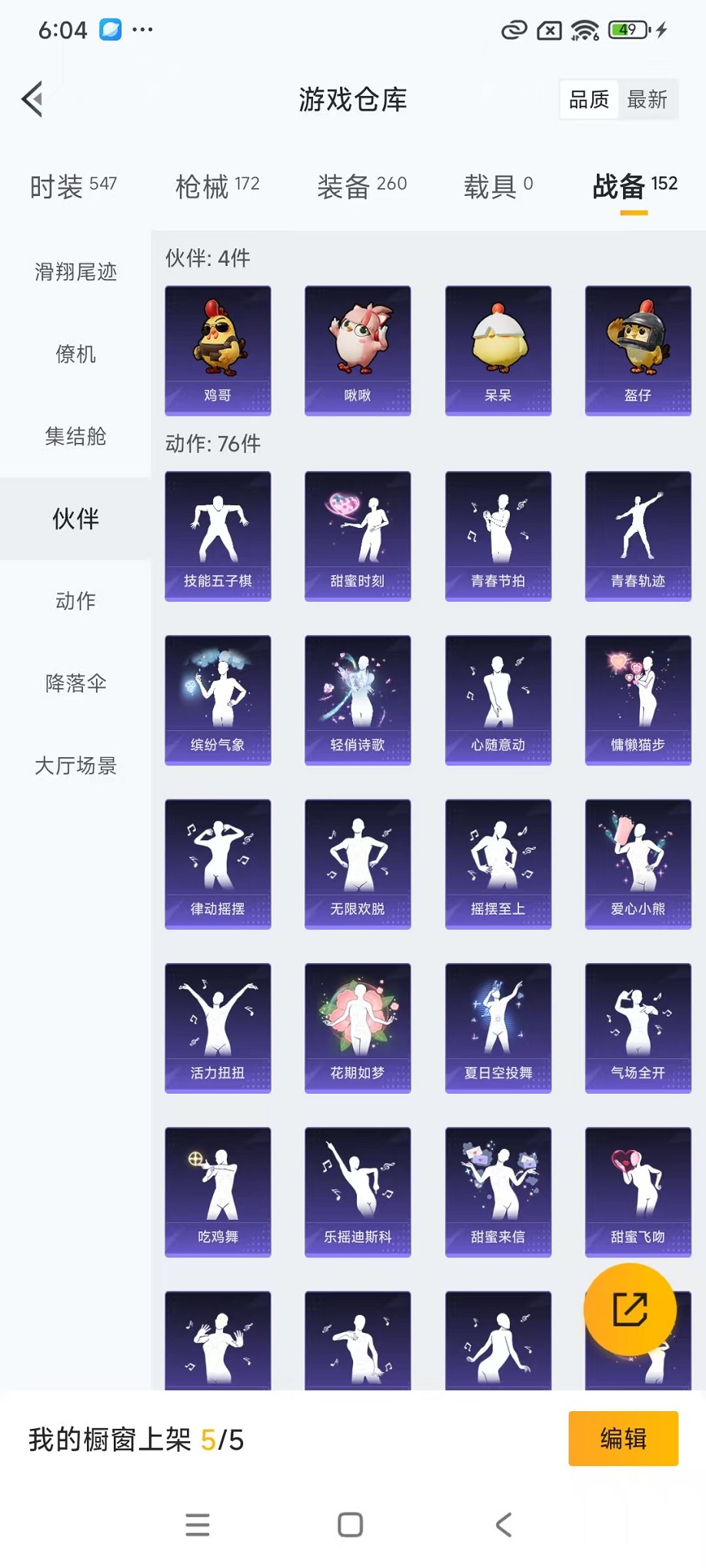Viewport: 706px width, 1568px height.
Task: Open the 技能五子棋 action item
Action: click(218, 536)
